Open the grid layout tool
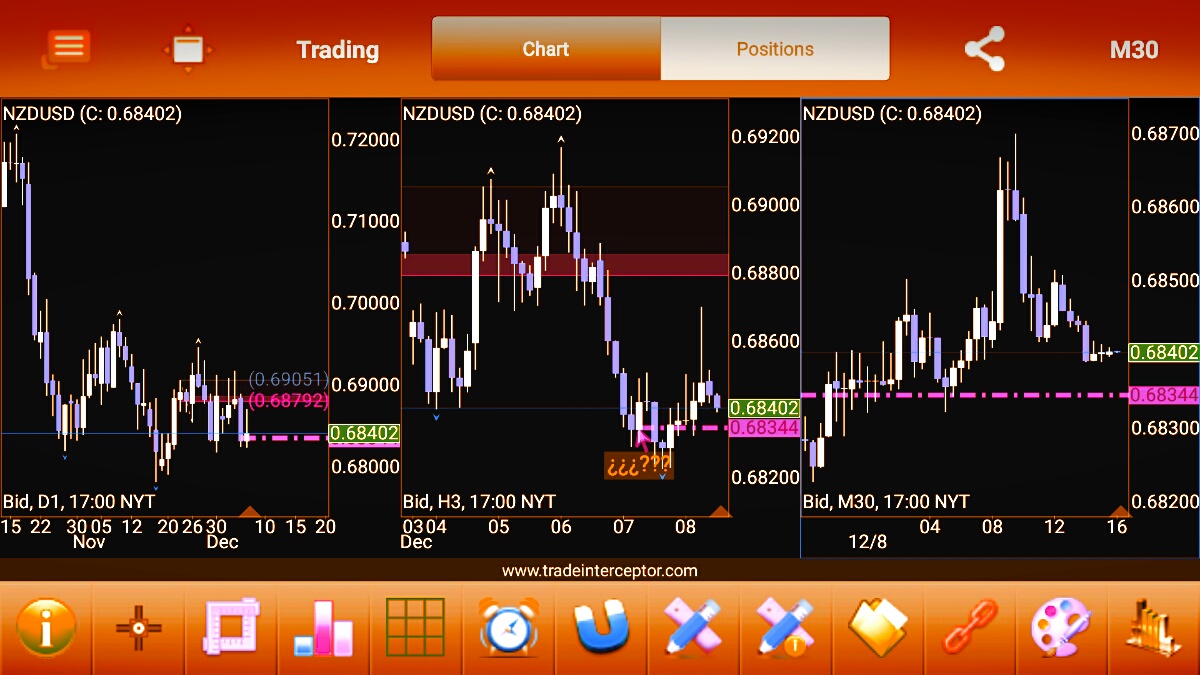Screen dimensions: 1200x675 (415, 628)
